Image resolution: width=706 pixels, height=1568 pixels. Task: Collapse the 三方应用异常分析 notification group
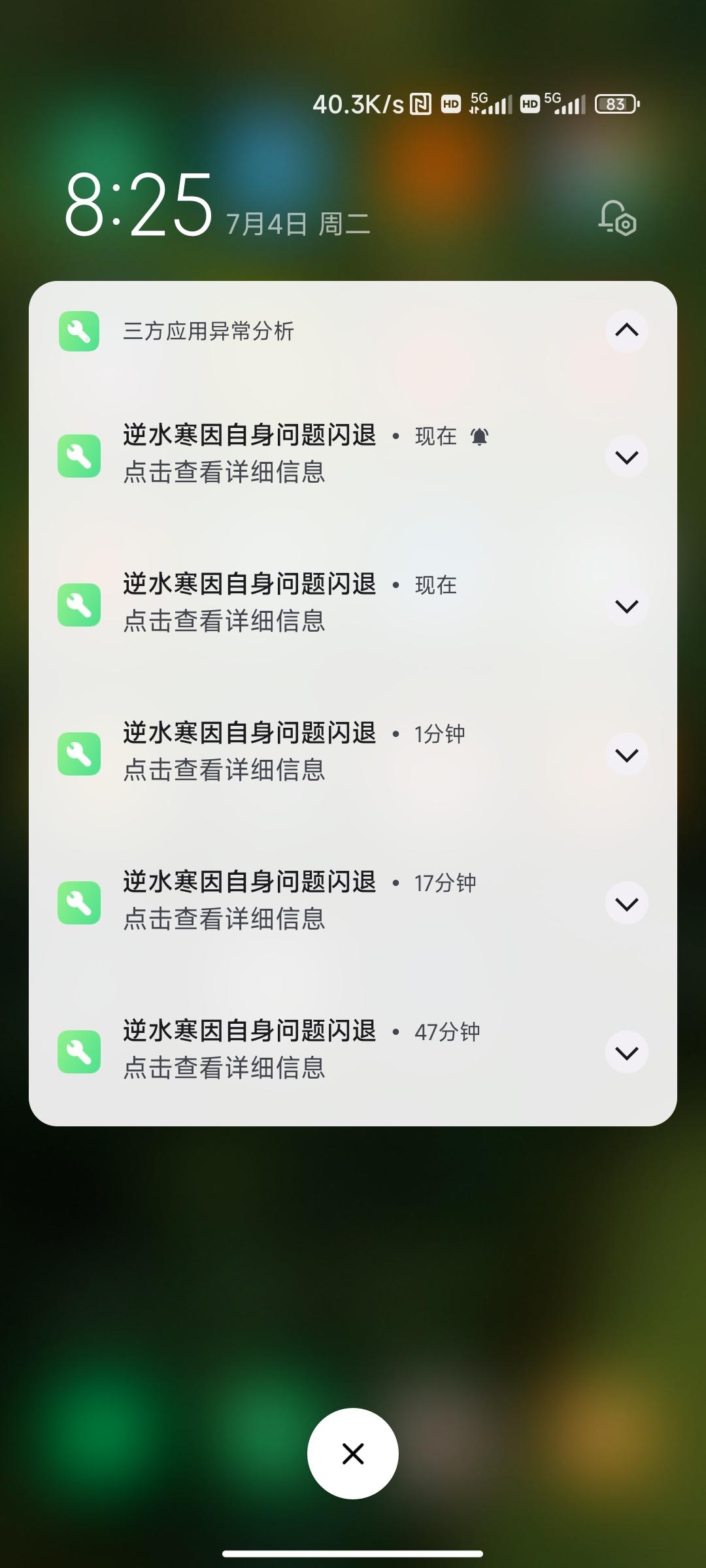(626, 331)
